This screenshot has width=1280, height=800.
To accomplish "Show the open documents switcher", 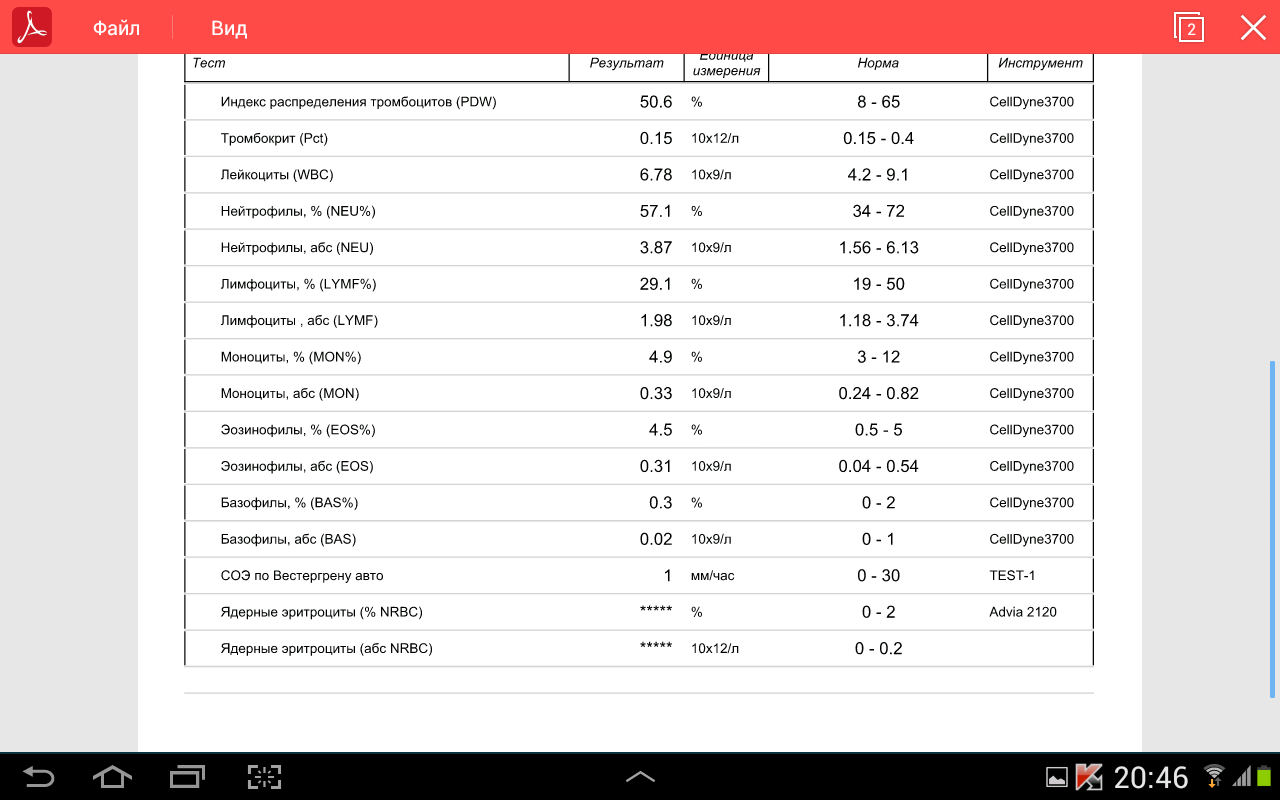I will point(1188,28).
